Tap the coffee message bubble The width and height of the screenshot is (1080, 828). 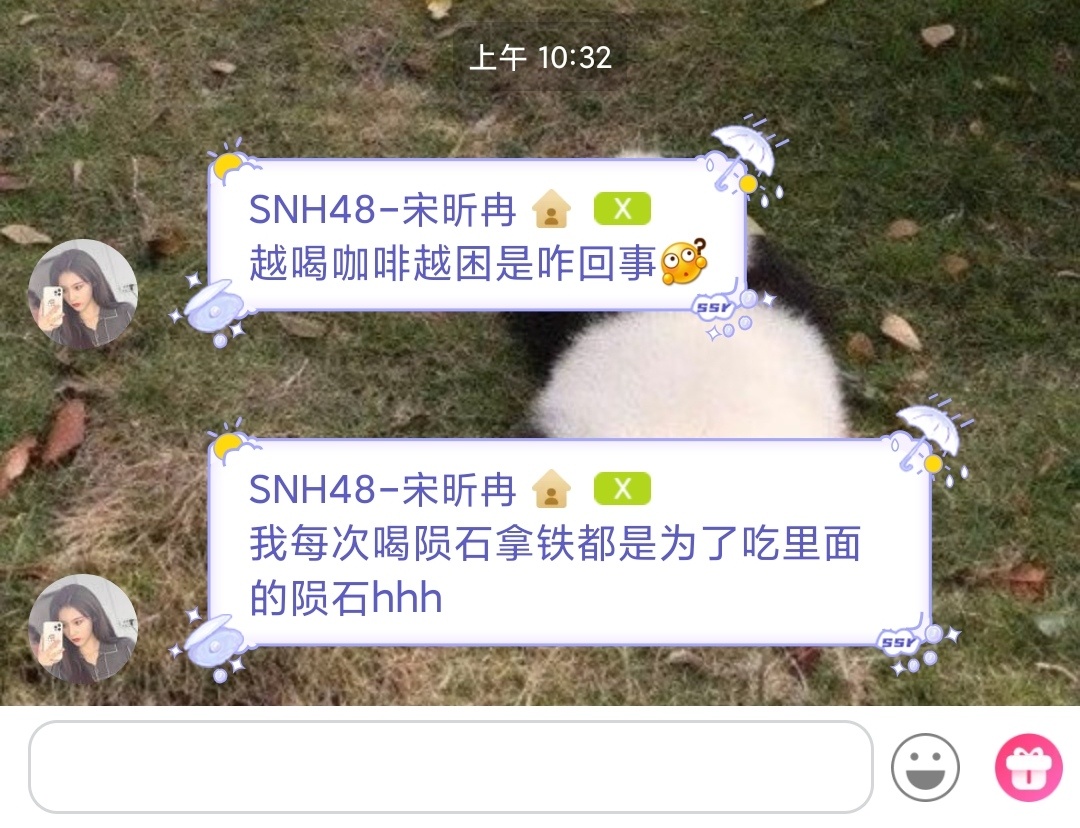477,238
